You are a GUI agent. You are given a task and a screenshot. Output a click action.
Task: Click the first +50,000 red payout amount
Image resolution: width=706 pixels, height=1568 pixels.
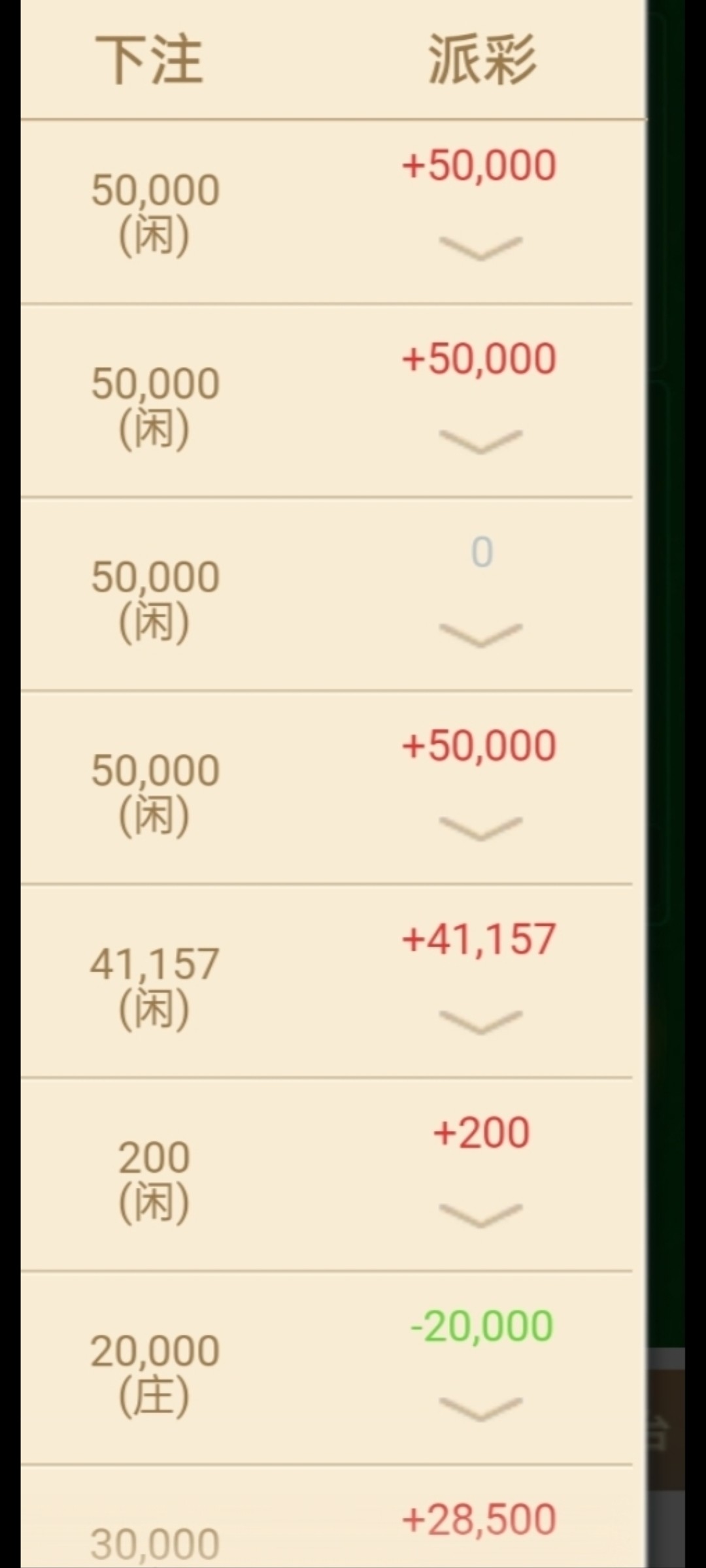(x=482, y=165)
